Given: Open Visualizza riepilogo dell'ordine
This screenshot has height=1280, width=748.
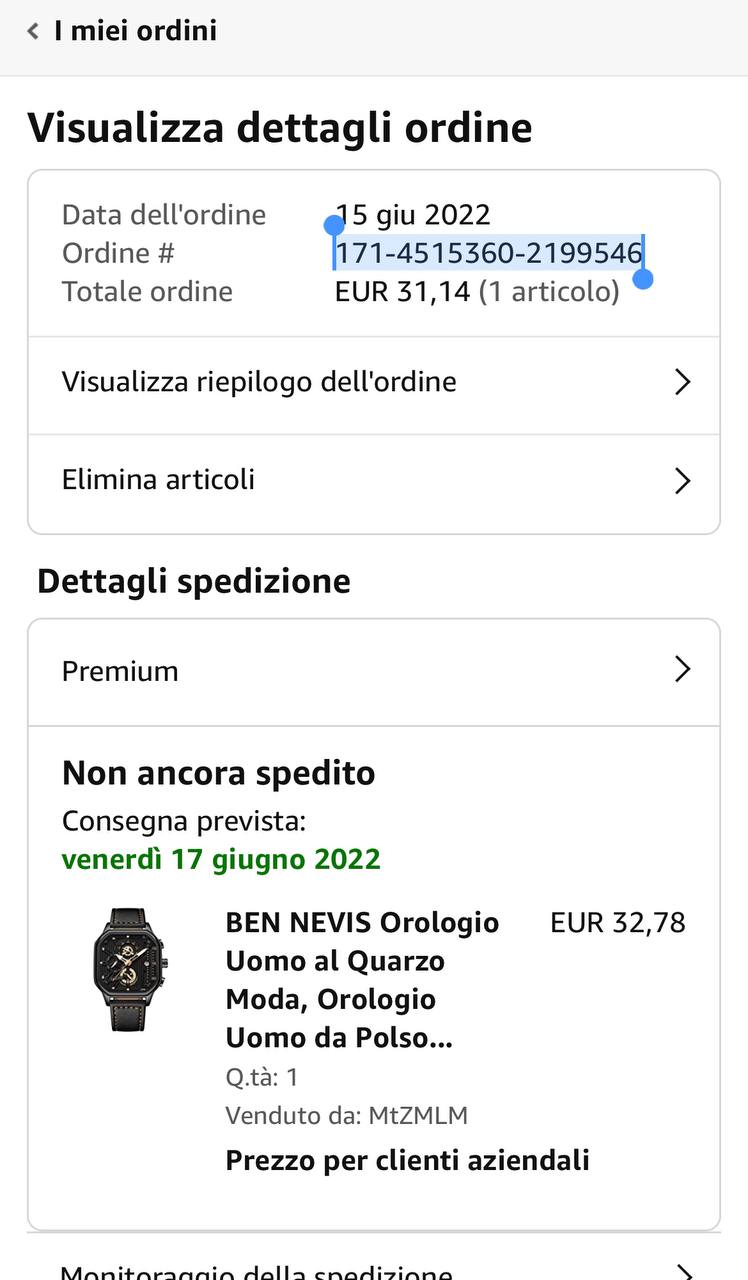Looking at the screenshot, I should (373, 382).
